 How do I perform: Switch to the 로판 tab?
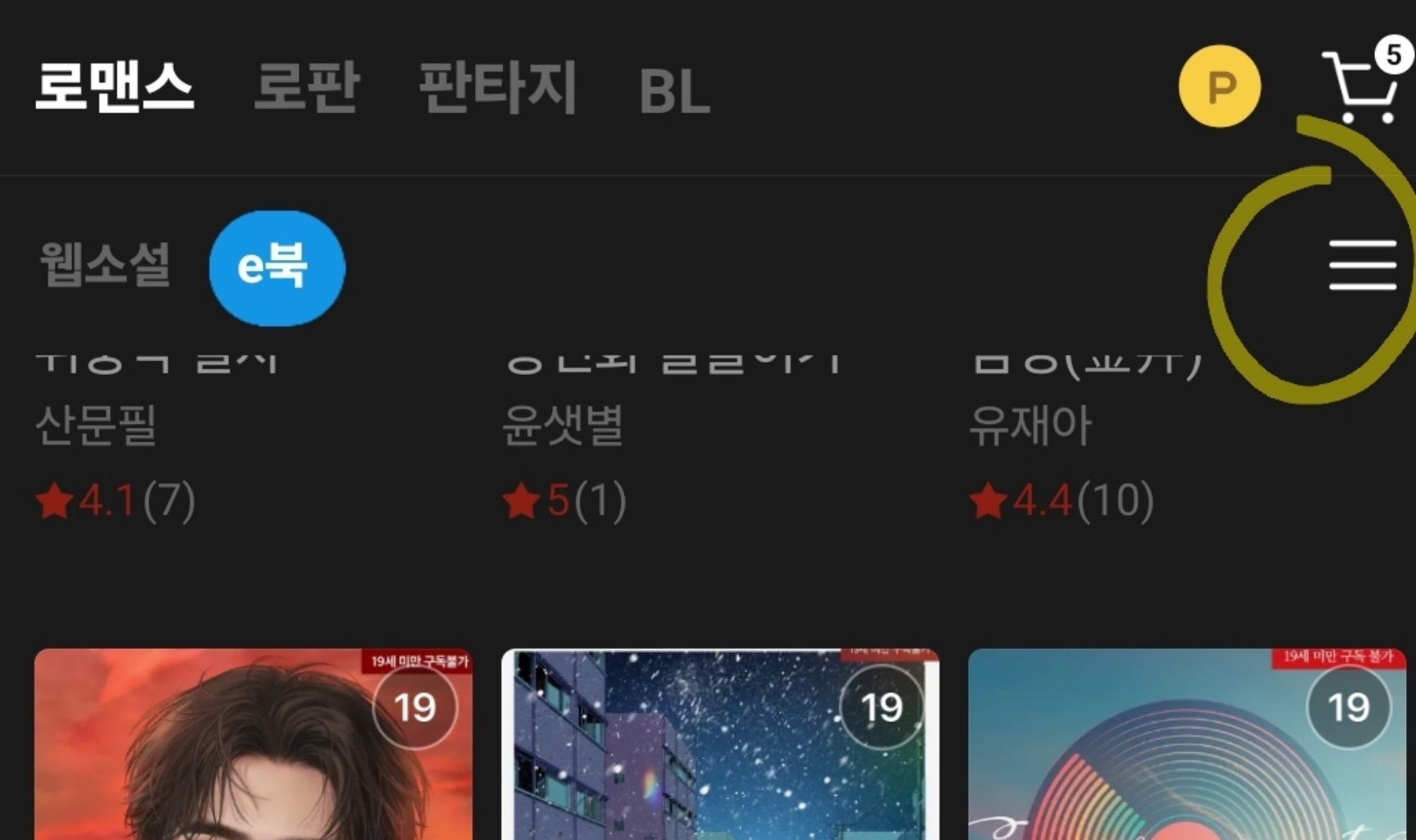coord(307,87)
